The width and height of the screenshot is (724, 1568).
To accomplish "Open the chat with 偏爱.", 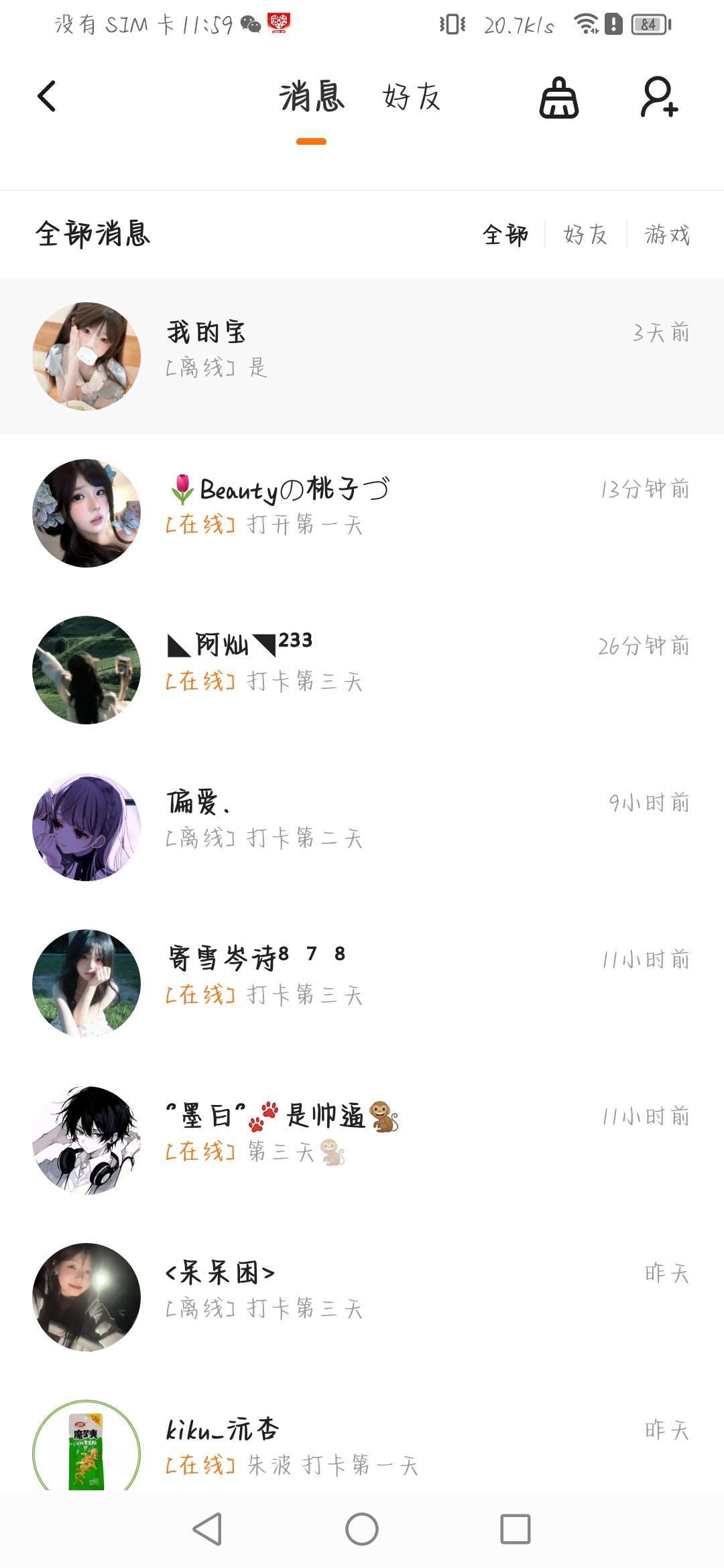I will pyautogui.click(x=362, y=826).
